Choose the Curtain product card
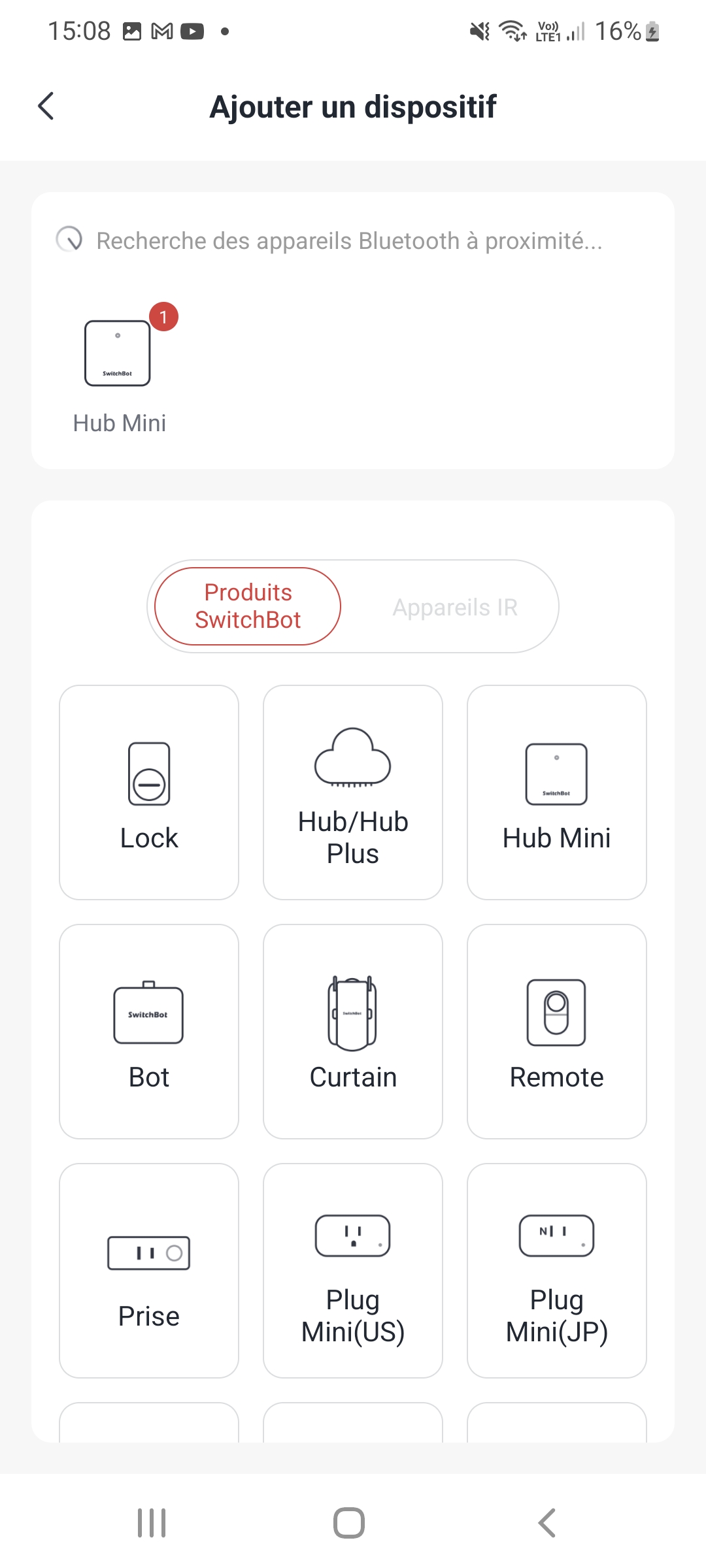Image resolution: width=706 pixels, height=1568 pixels. click(x=353, y=1031)
